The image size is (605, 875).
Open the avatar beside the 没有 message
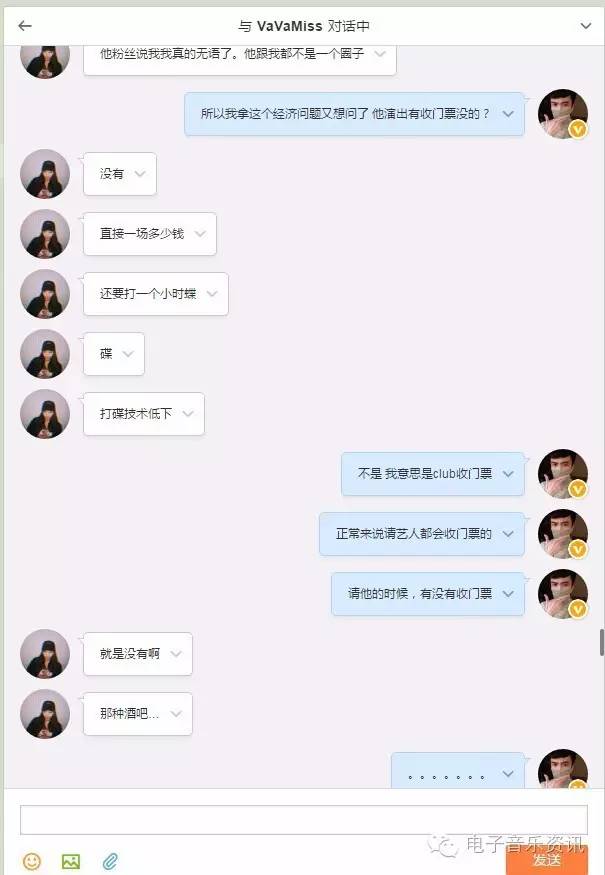tap(45, 174)
